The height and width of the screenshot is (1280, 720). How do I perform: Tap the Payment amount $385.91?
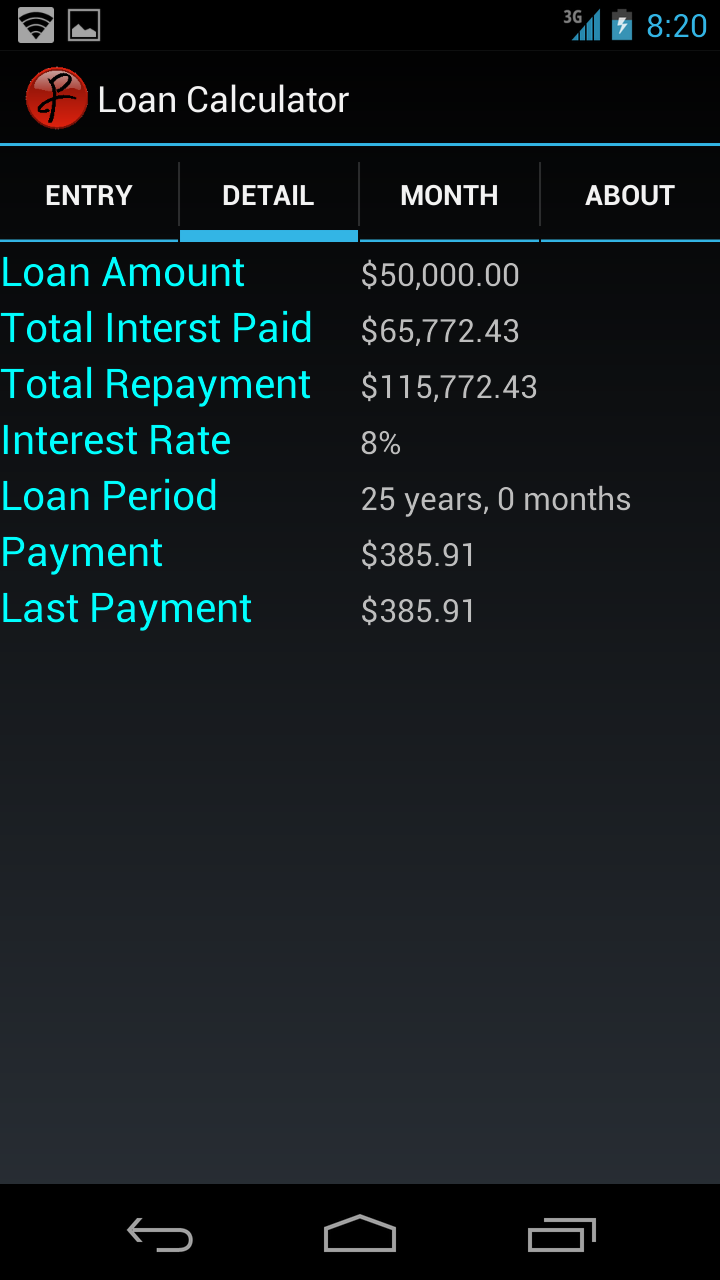[419, 554]
